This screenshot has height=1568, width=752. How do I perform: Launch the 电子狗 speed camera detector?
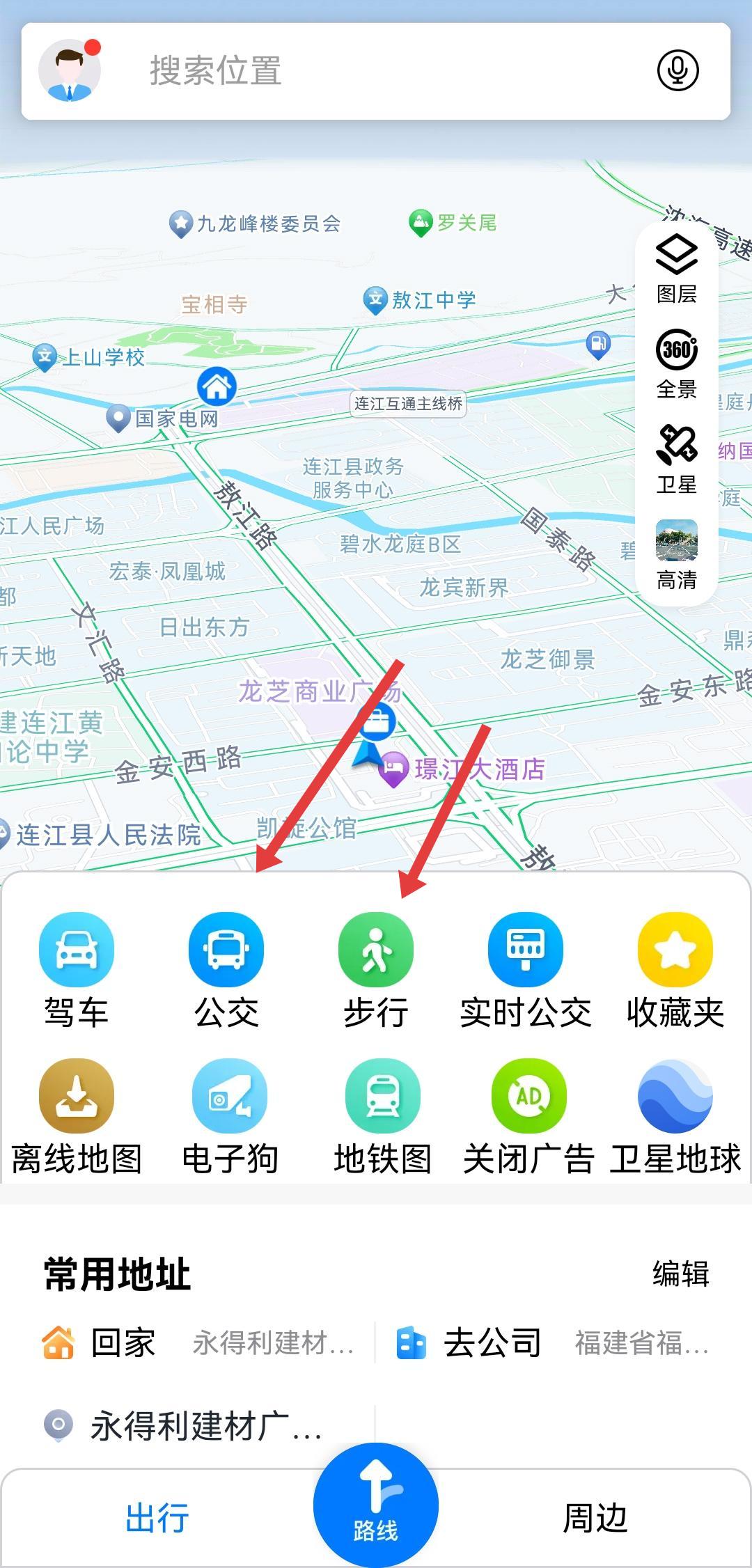coord(230,1117)
